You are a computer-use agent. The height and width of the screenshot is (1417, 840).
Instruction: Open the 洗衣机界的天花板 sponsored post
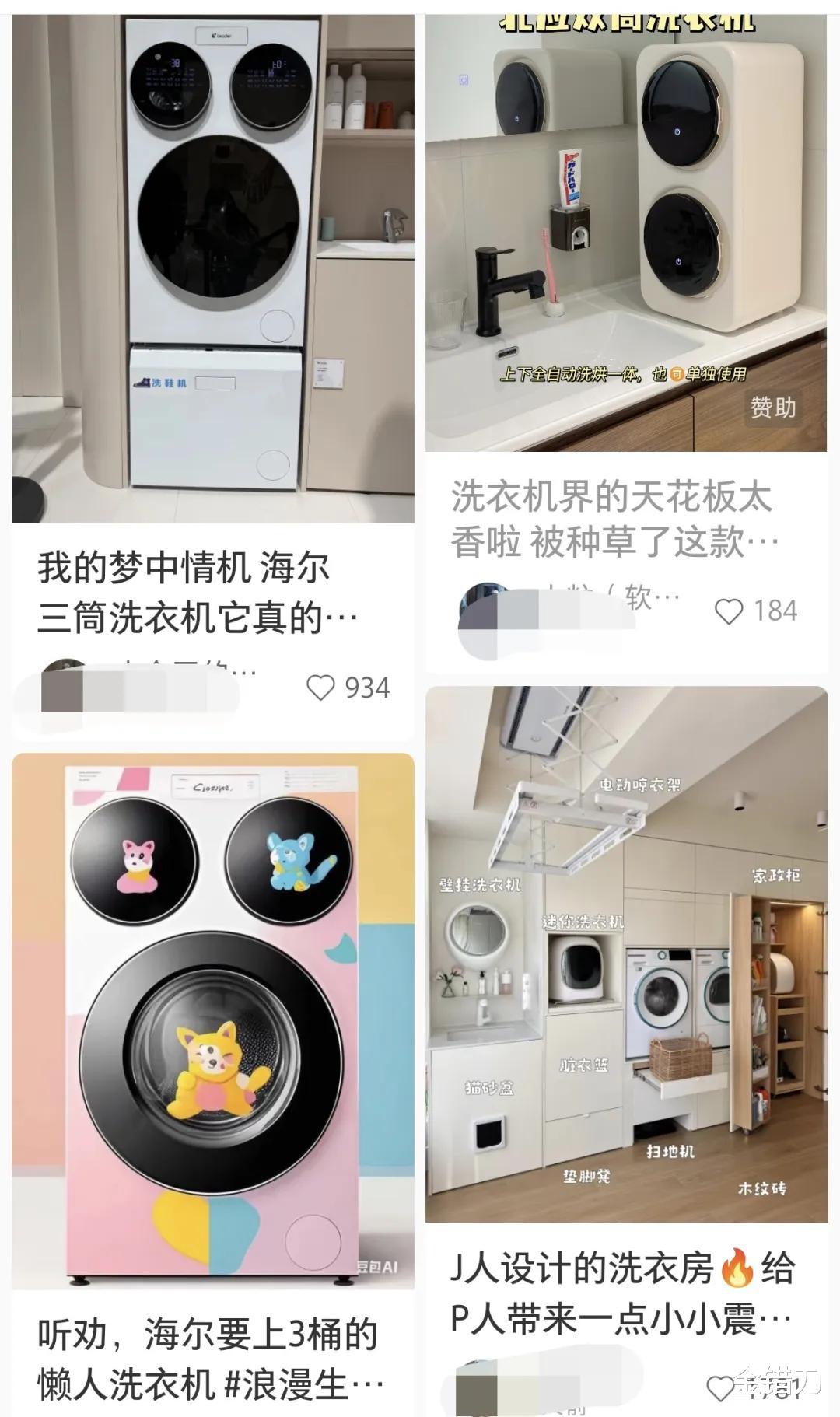(614, 520)
